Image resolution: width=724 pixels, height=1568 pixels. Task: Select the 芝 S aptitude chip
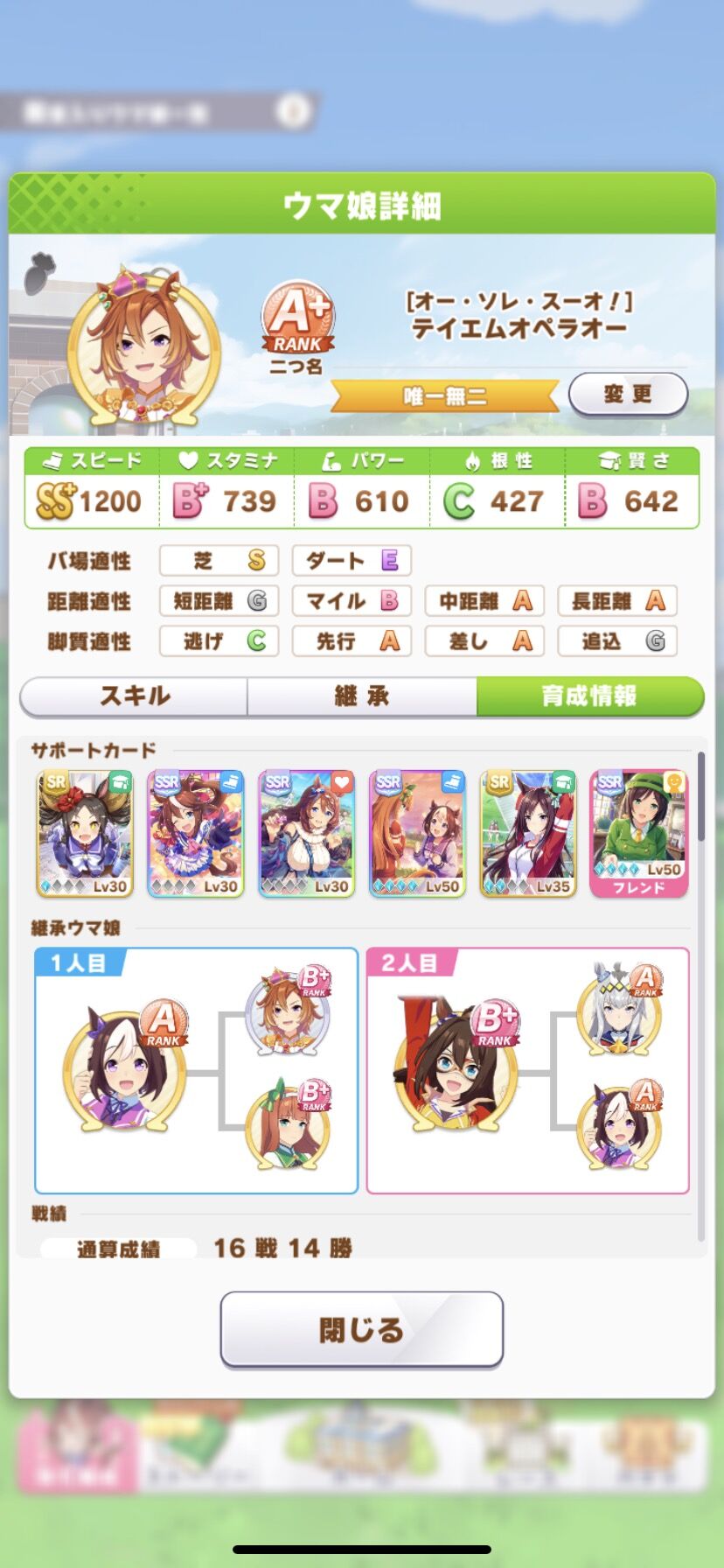tap(219, 560)
